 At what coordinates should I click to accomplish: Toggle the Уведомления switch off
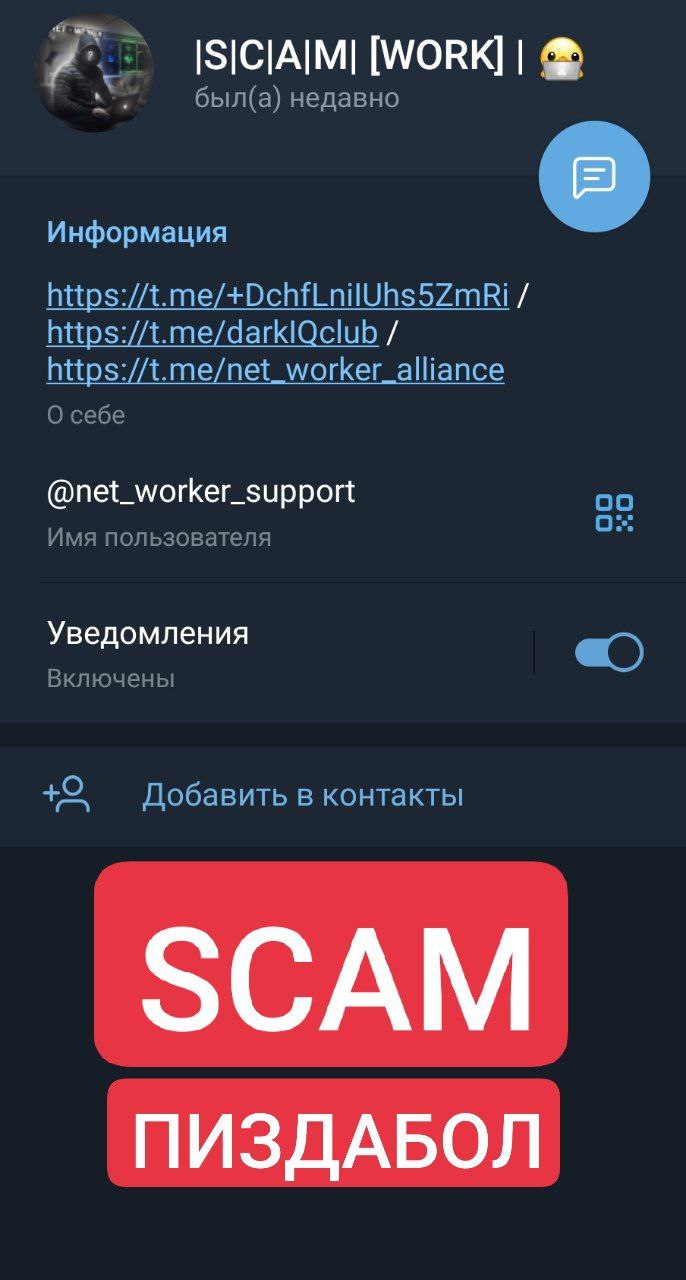point(609,653)
